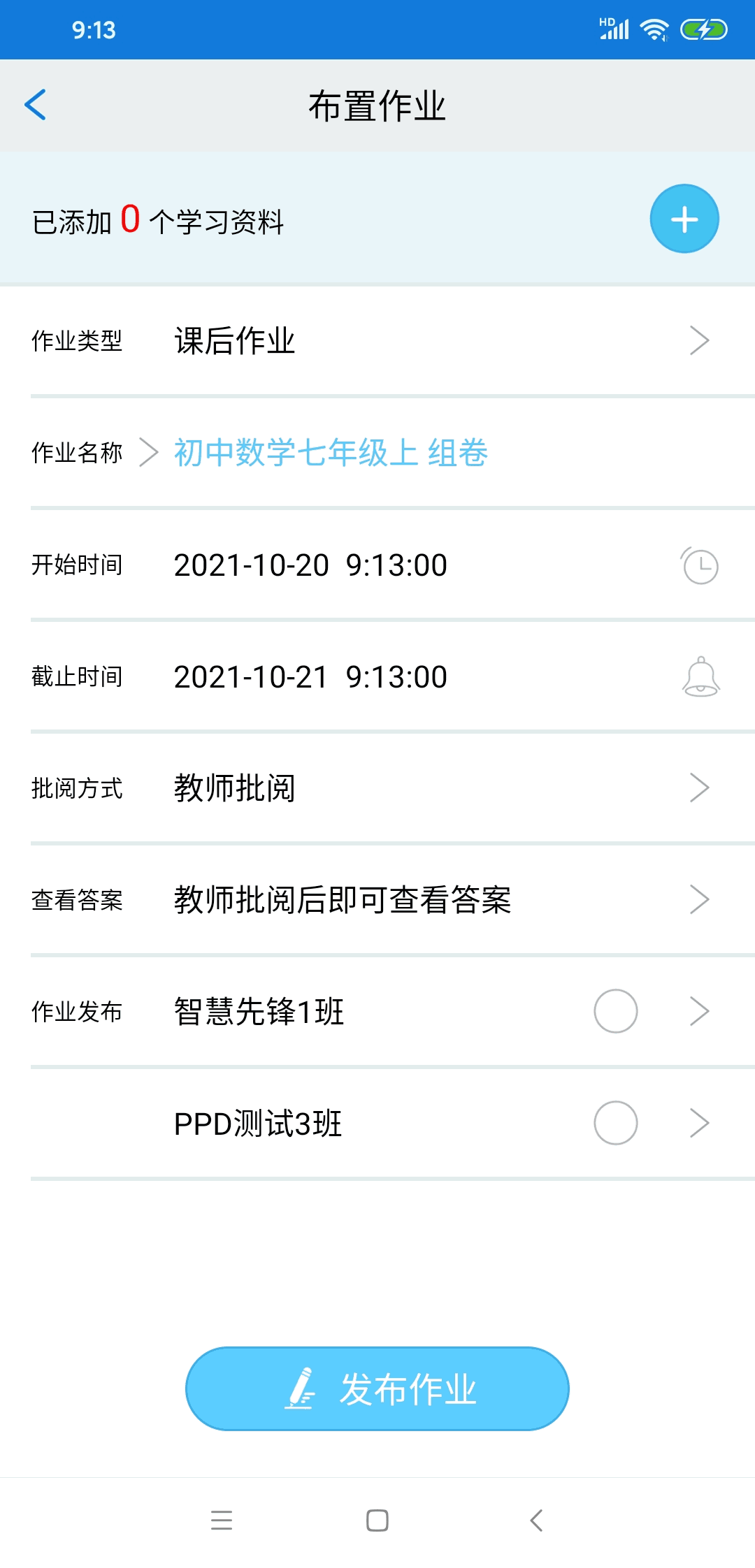Set the 截止时间 with the bell icon
The width and height of the screenshot is (755, 1568).
pos(700,677)
